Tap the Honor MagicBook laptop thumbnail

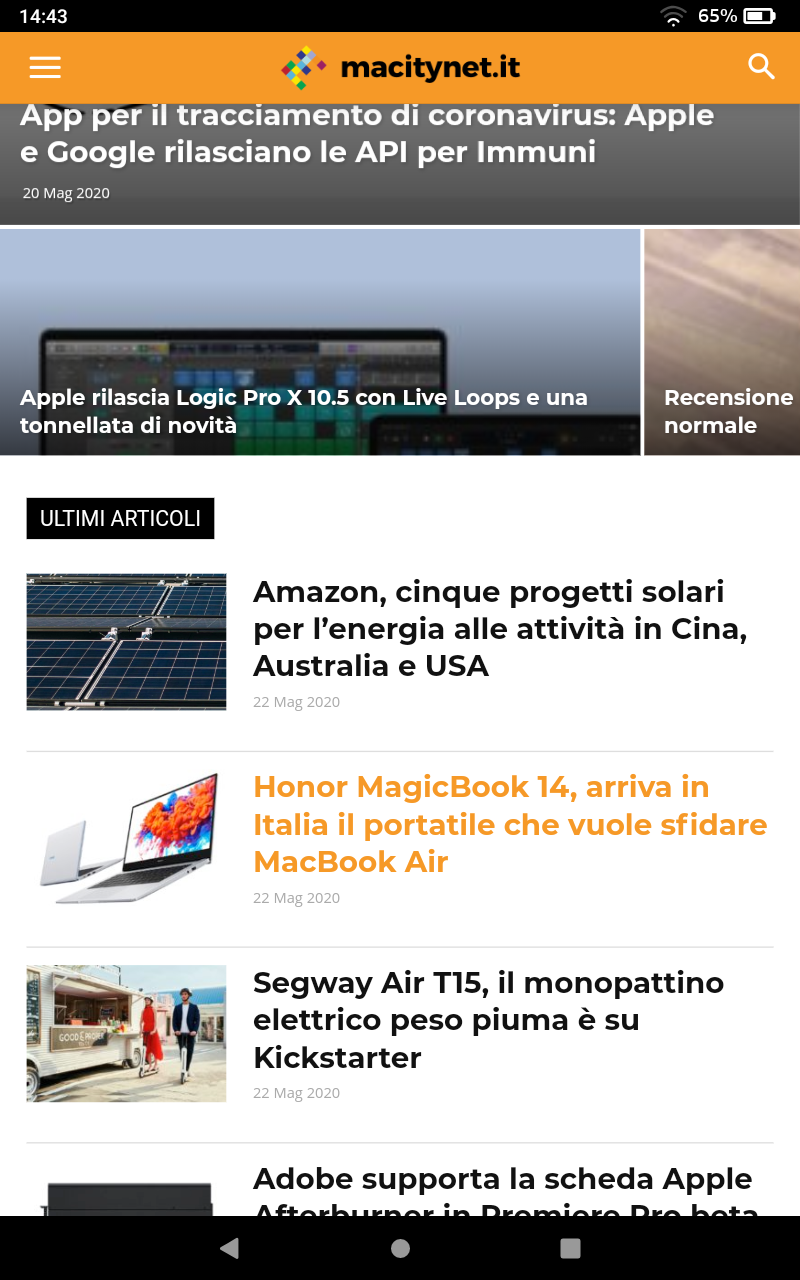[x=126, y=838]
